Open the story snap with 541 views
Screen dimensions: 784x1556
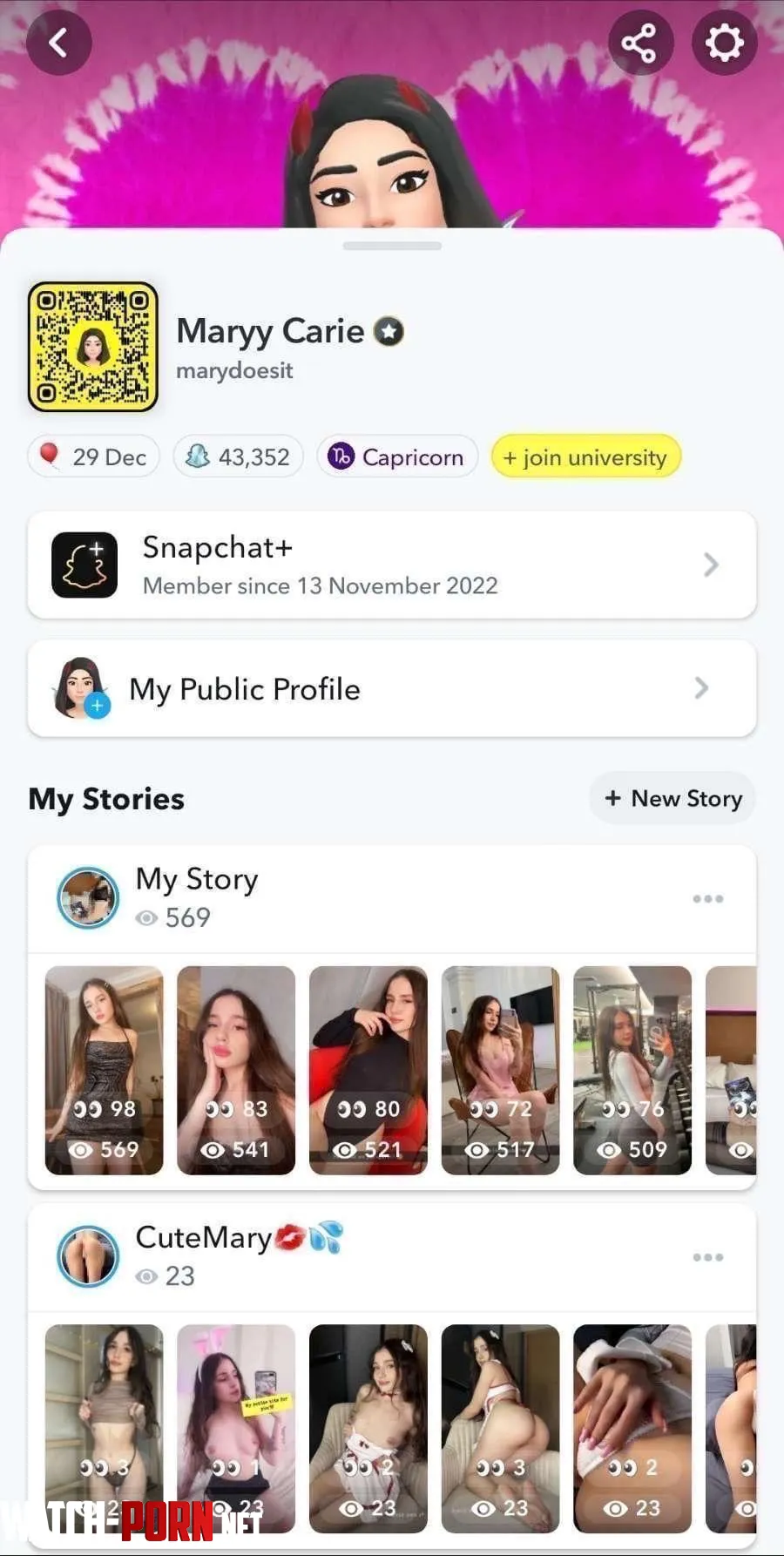[x=236, y=1070]
